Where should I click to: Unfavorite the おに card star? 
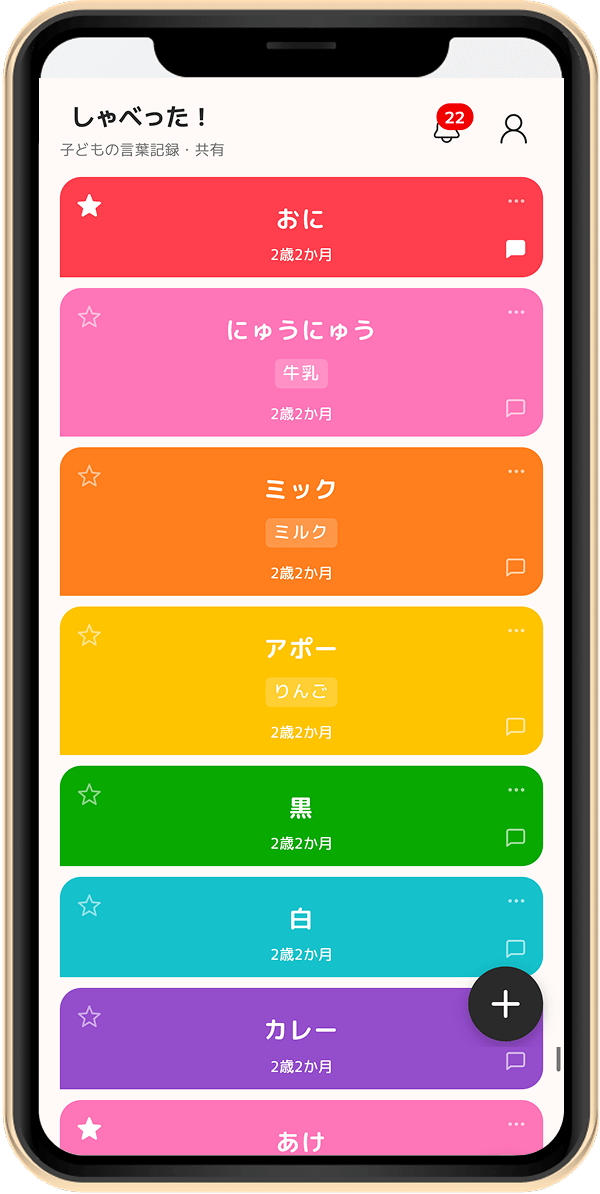(x=90, y=206)
